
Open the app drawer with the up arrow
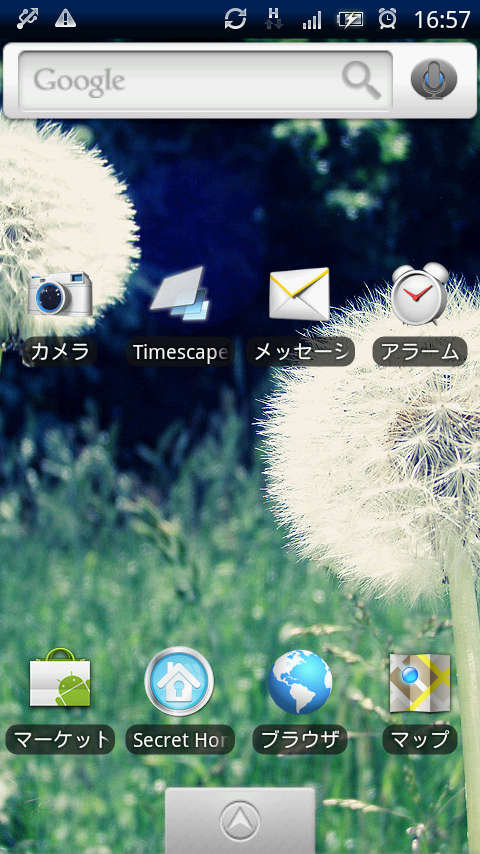(240, 820)
